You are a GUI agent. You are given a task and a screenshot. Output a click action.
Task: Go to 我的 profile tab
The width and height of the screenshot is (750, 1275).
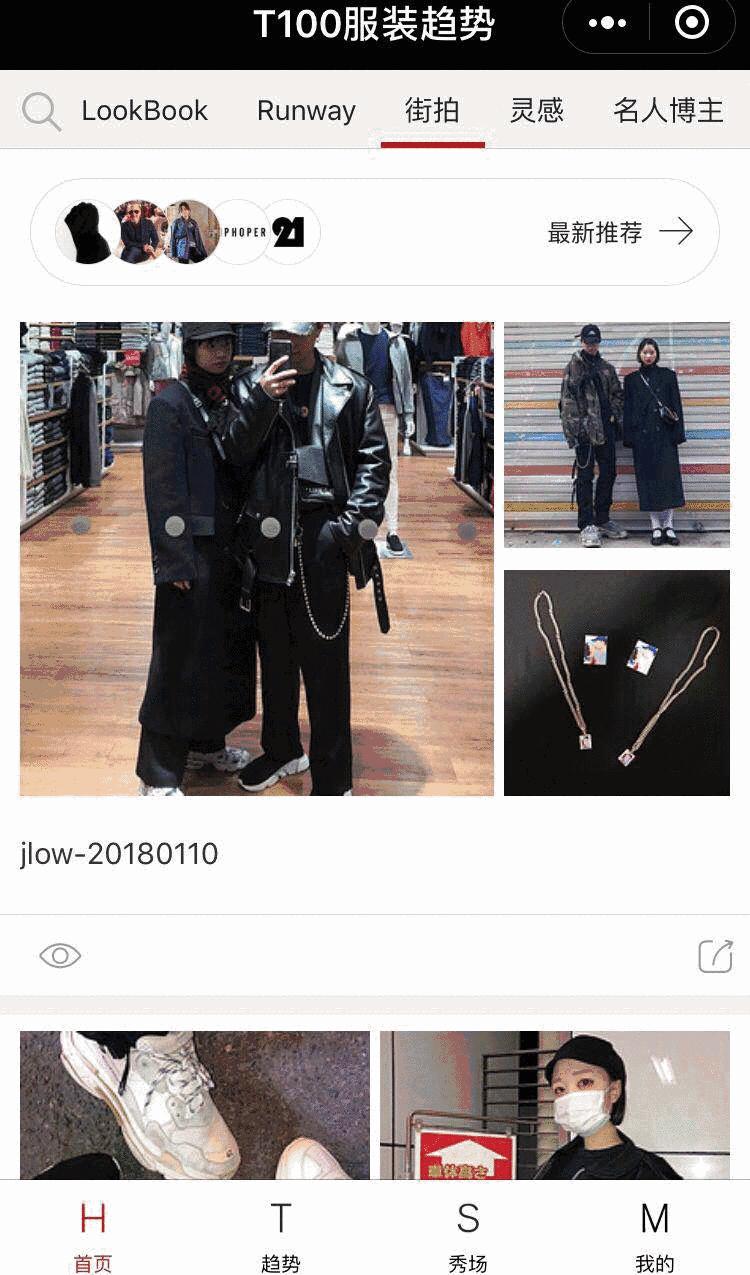[655, 1236]
